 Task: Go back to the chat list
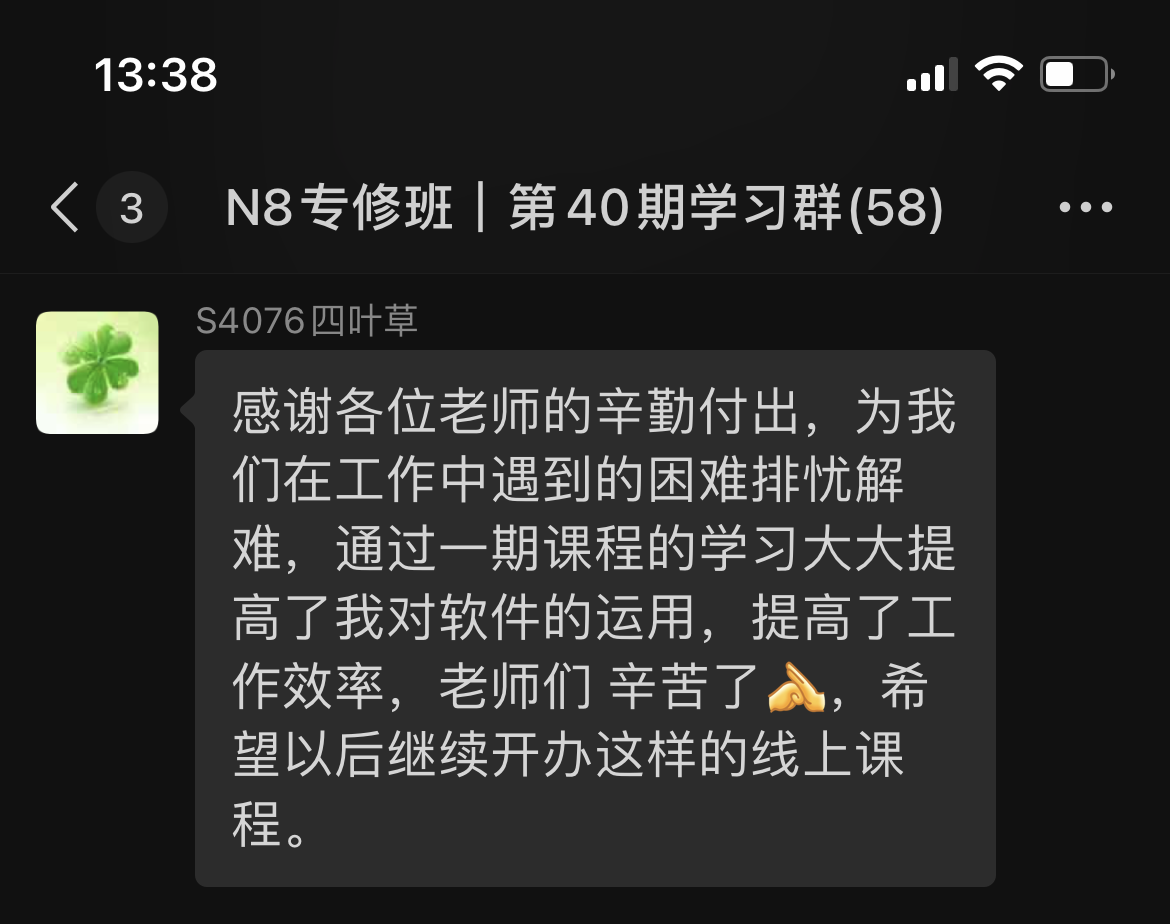coord(66,208)
